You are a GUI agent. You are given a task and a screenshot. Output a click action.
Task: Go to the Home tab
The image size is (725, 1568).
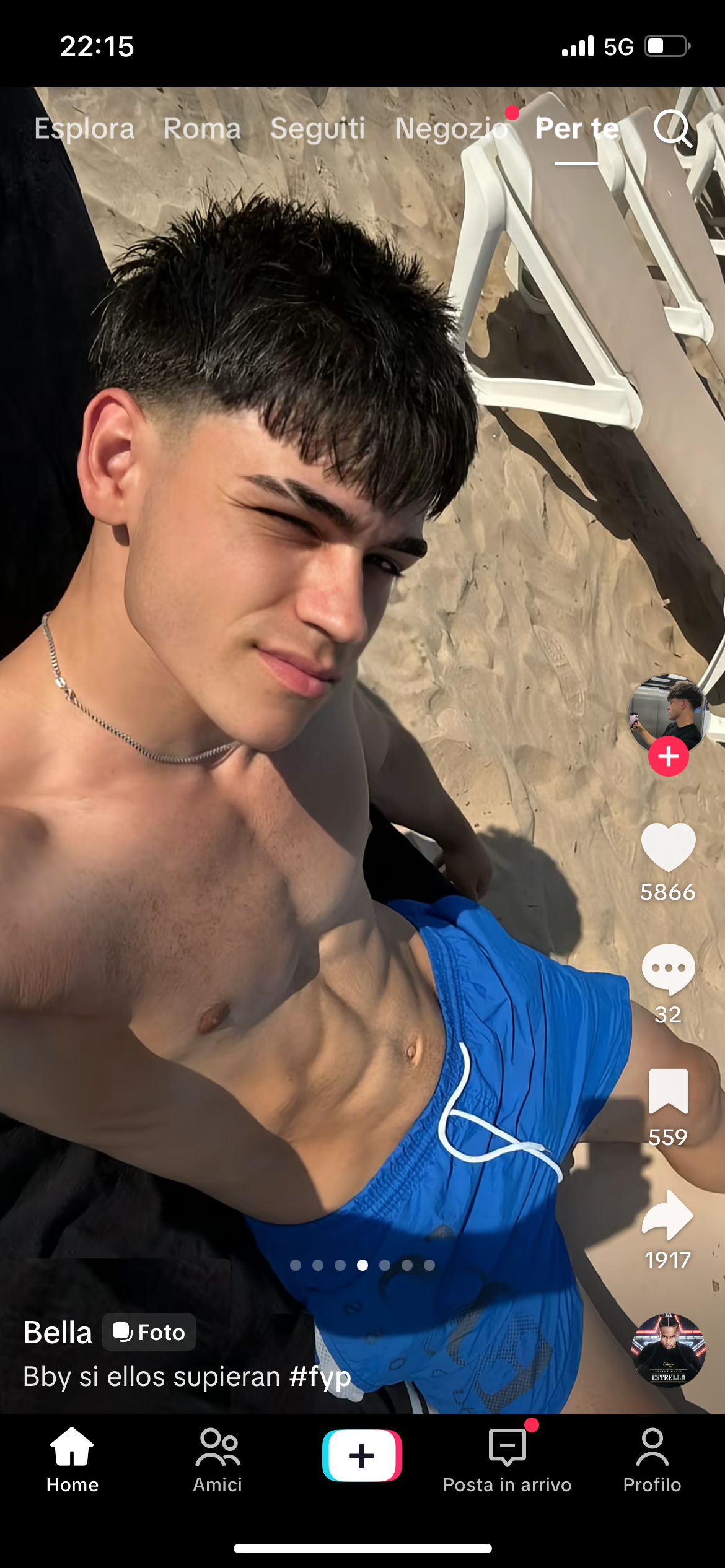(72, 1460)
